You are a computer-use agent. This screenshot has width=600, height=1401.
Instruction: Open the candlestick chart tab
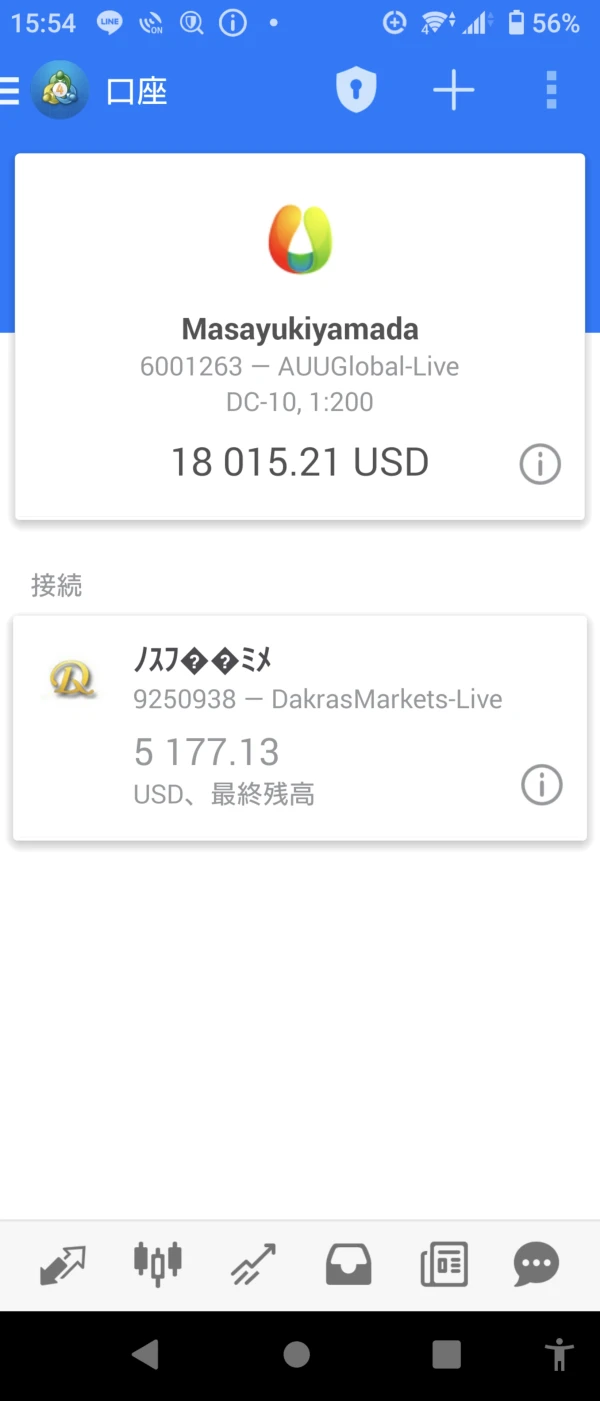pyautogui.click(x=158, y=1265)
